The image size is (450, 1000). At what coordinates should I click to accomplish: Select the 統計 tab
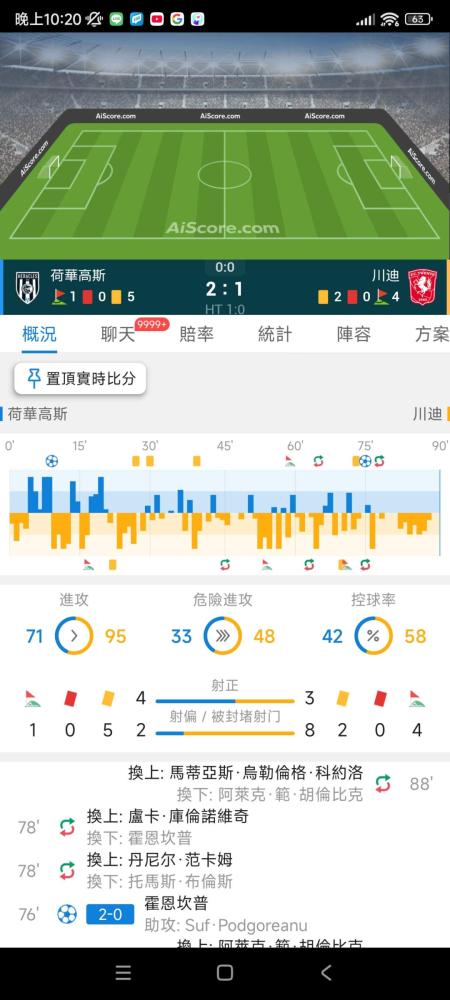[275, 334]
